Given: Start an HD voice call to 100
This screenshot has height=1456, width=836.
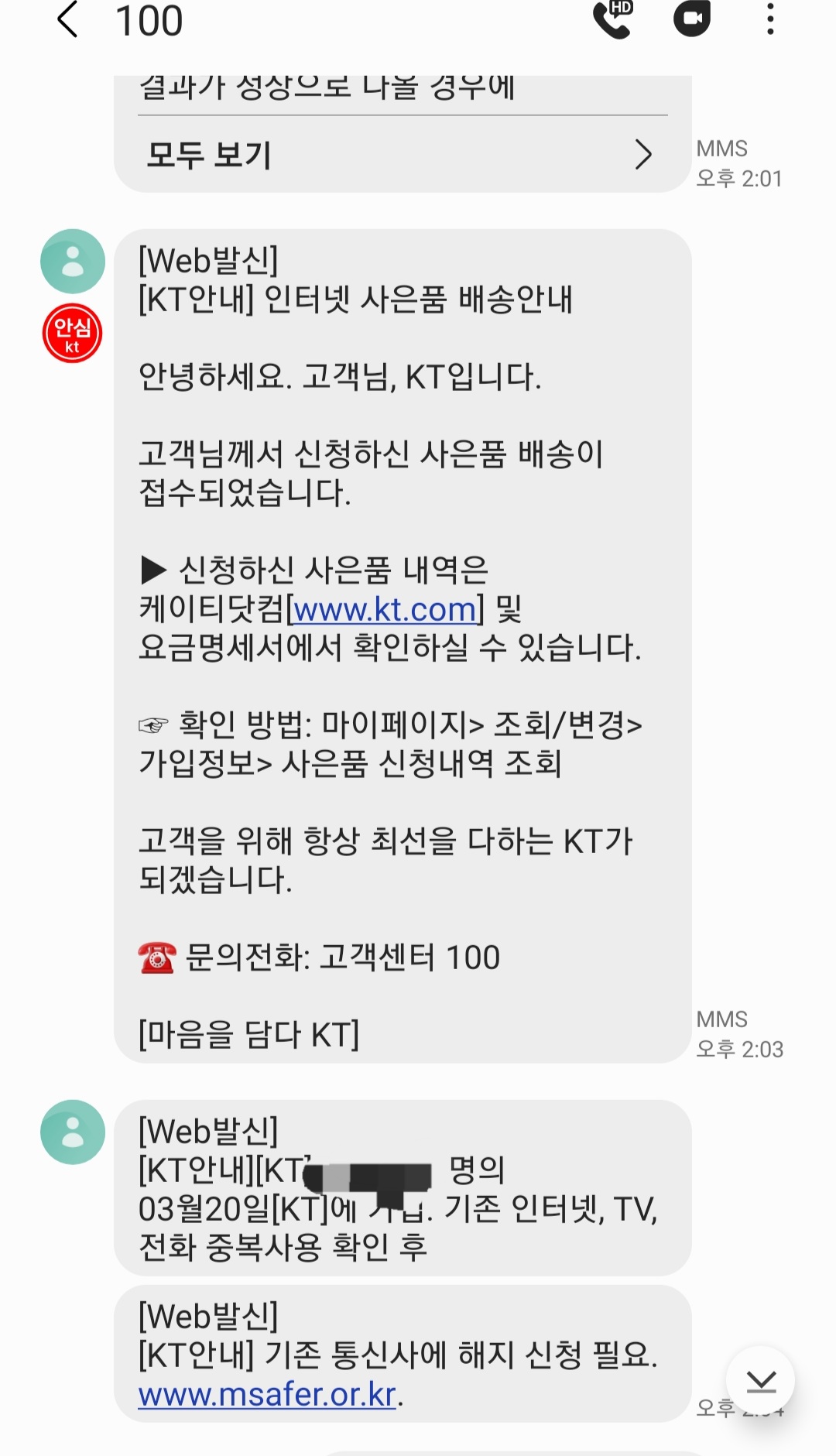Looking at the screenshot, I should [613, 20].
